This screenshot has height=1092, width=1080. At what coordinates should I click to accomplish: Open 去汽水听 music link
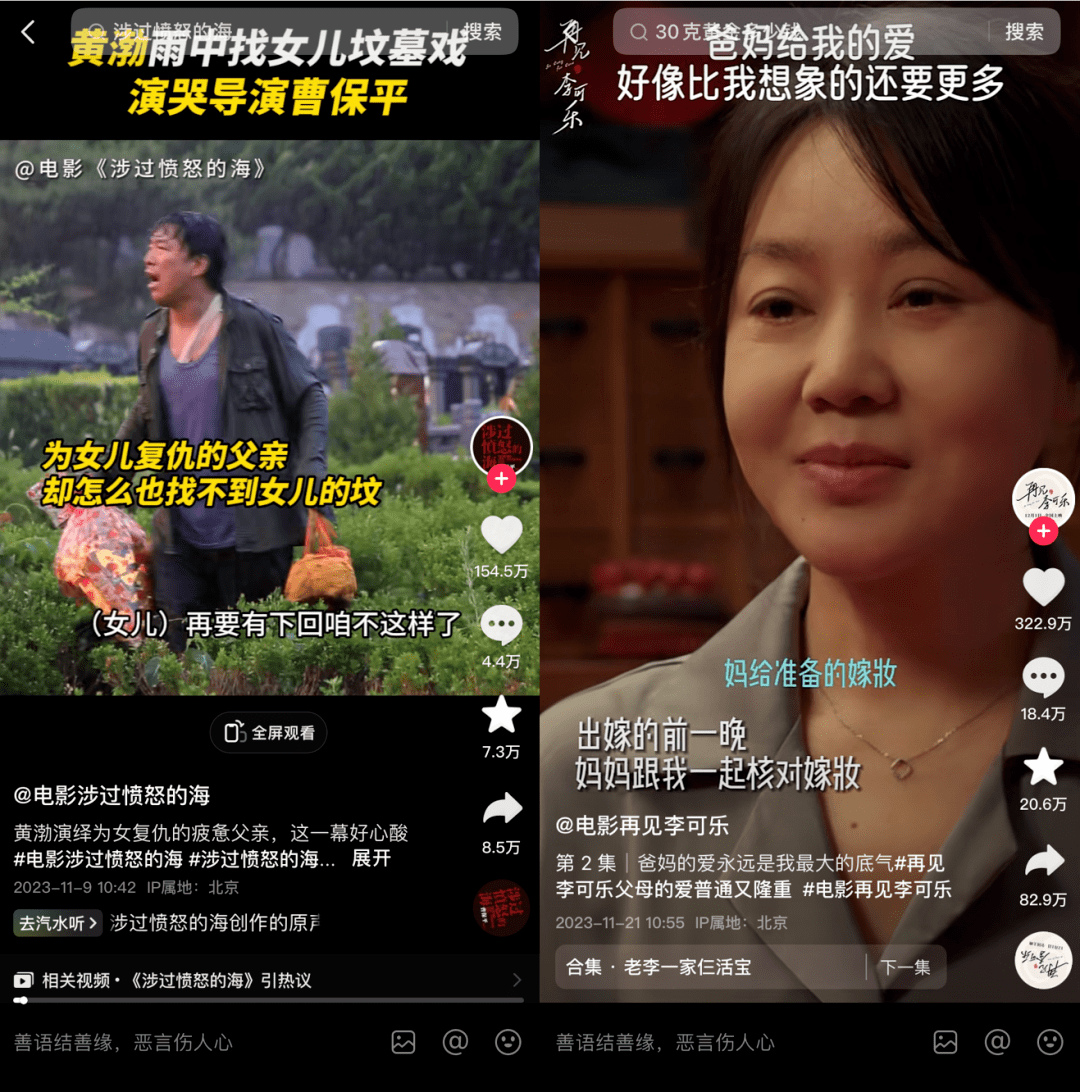pyautogui.click(x=58, y=922)
